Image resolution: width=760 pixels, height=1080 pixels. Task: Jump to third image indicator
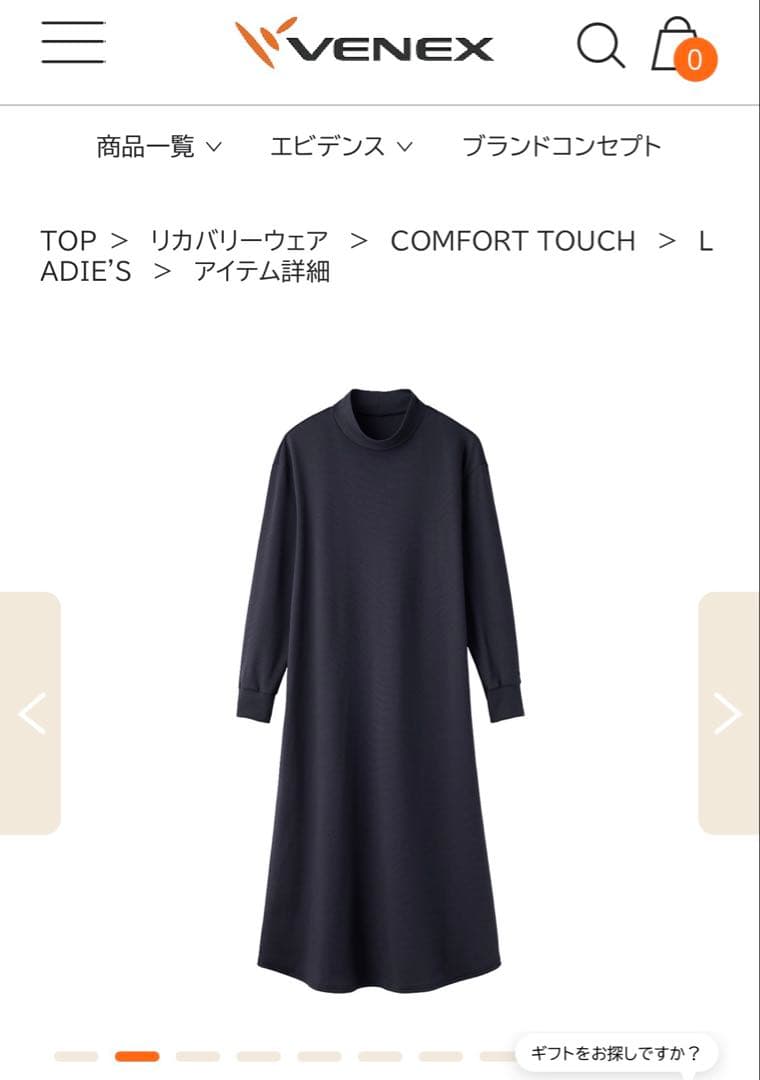pos(198,1056)
